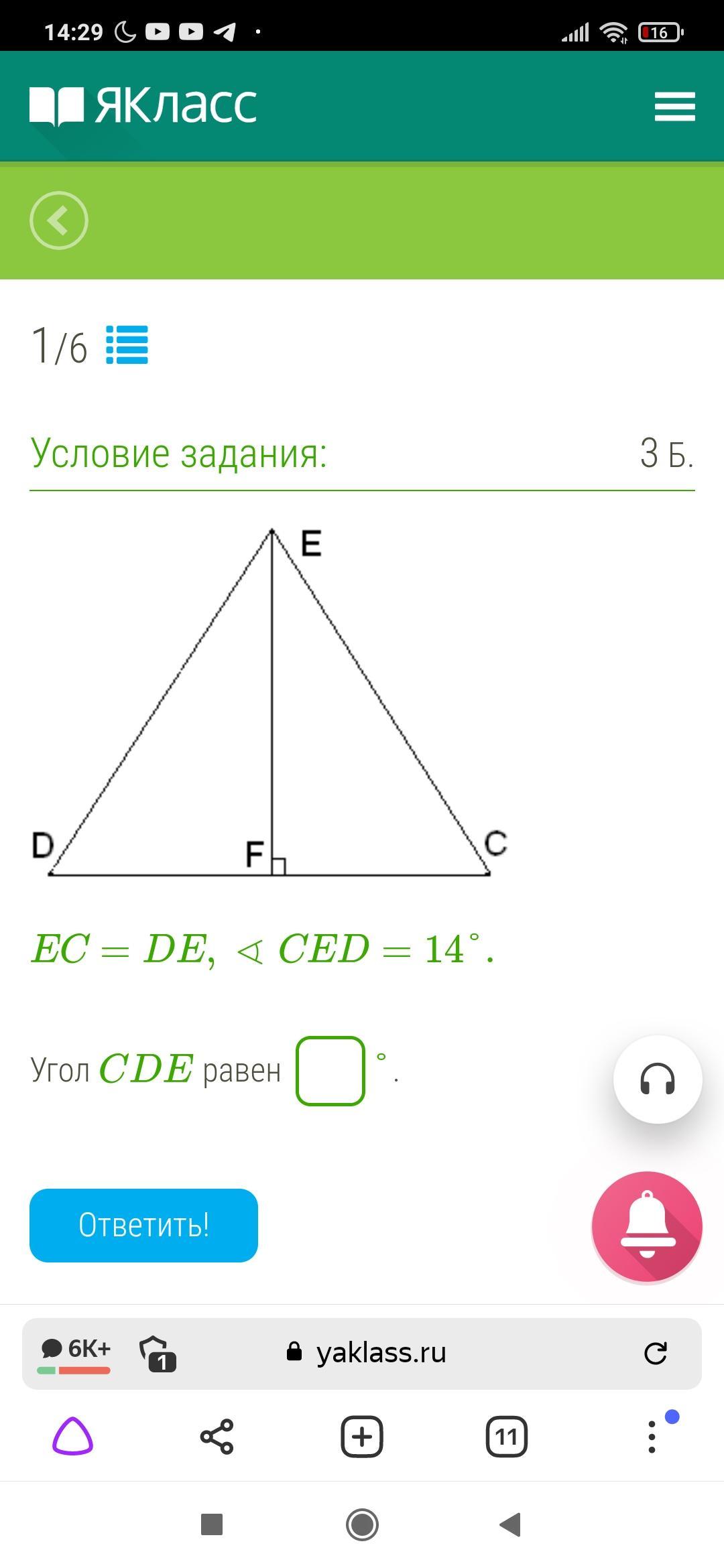This screenshot has height=1568, width=724.
Task: Add a new browser tab
Action: [x=362, y=1437]
